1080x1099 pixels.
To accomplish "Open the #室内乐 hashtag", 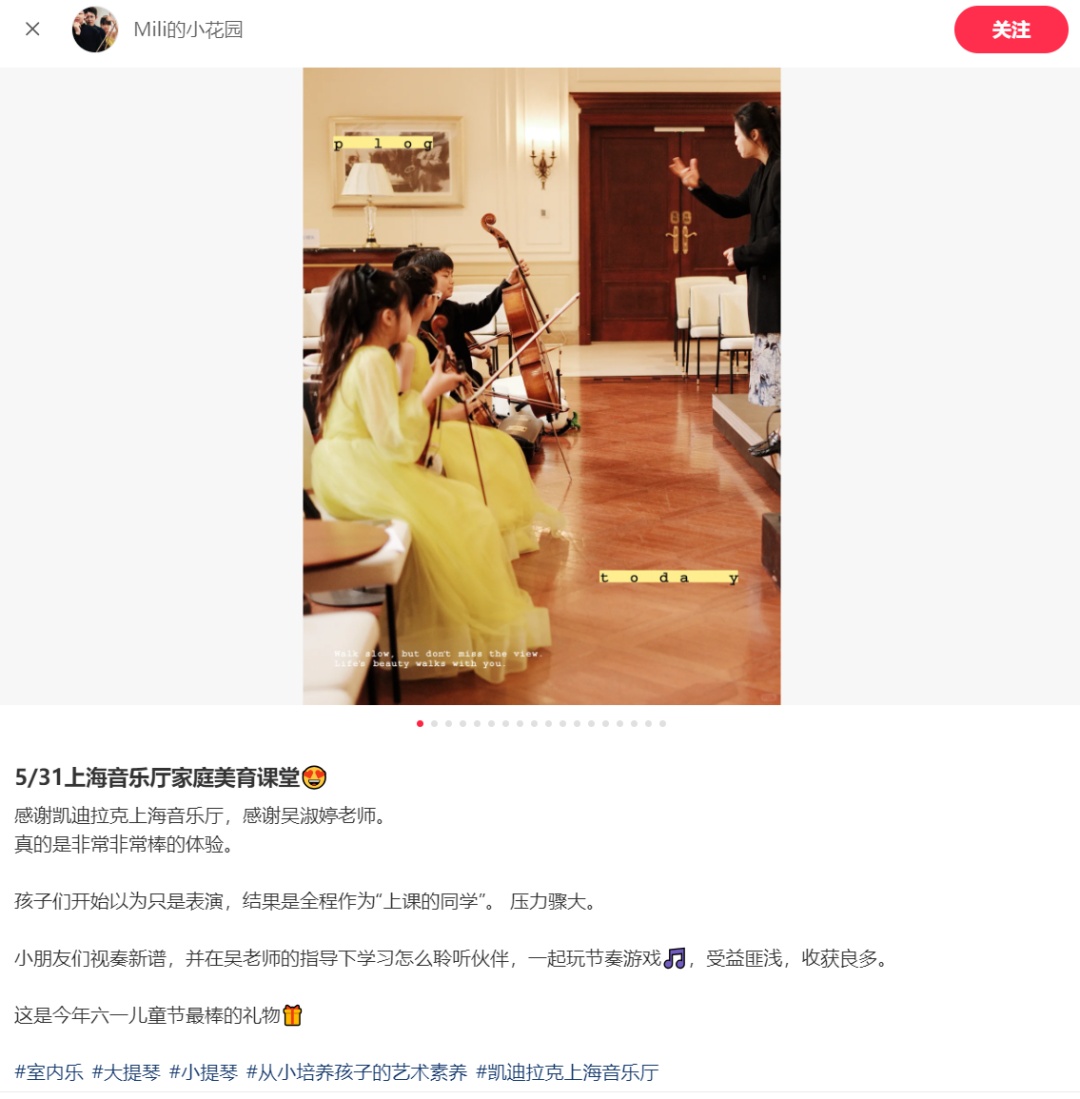I will pos(49,1073).
